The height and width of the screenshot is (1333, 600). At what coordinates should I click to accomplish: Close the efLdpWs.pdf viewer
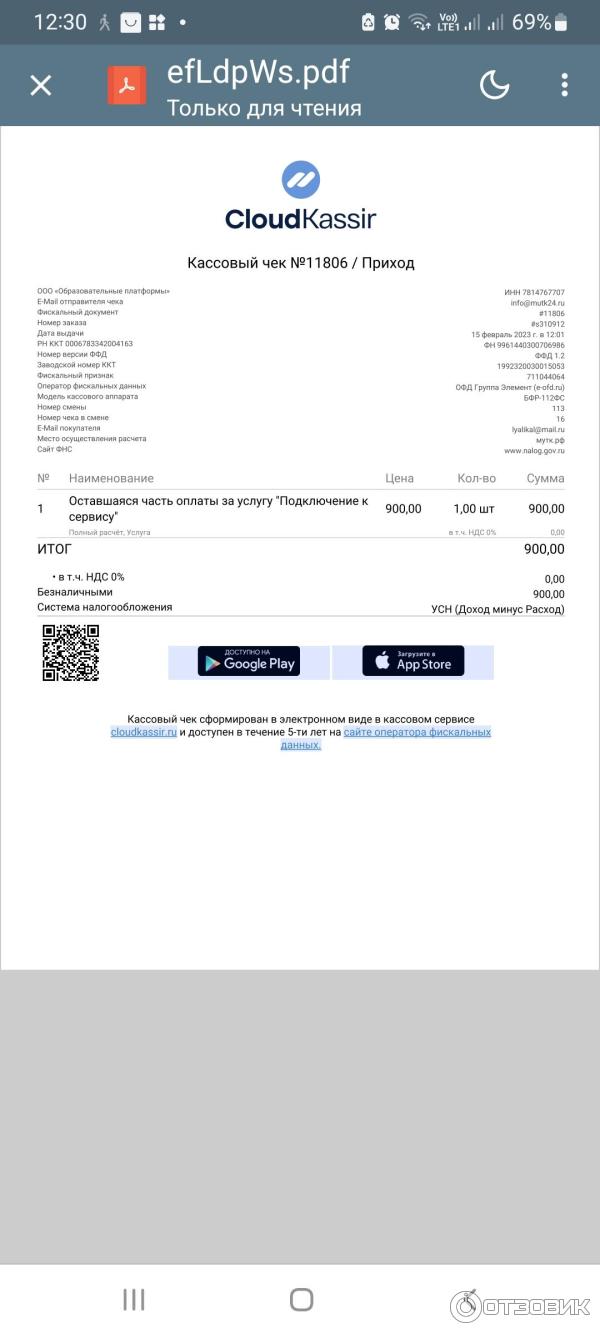[41, 86]
